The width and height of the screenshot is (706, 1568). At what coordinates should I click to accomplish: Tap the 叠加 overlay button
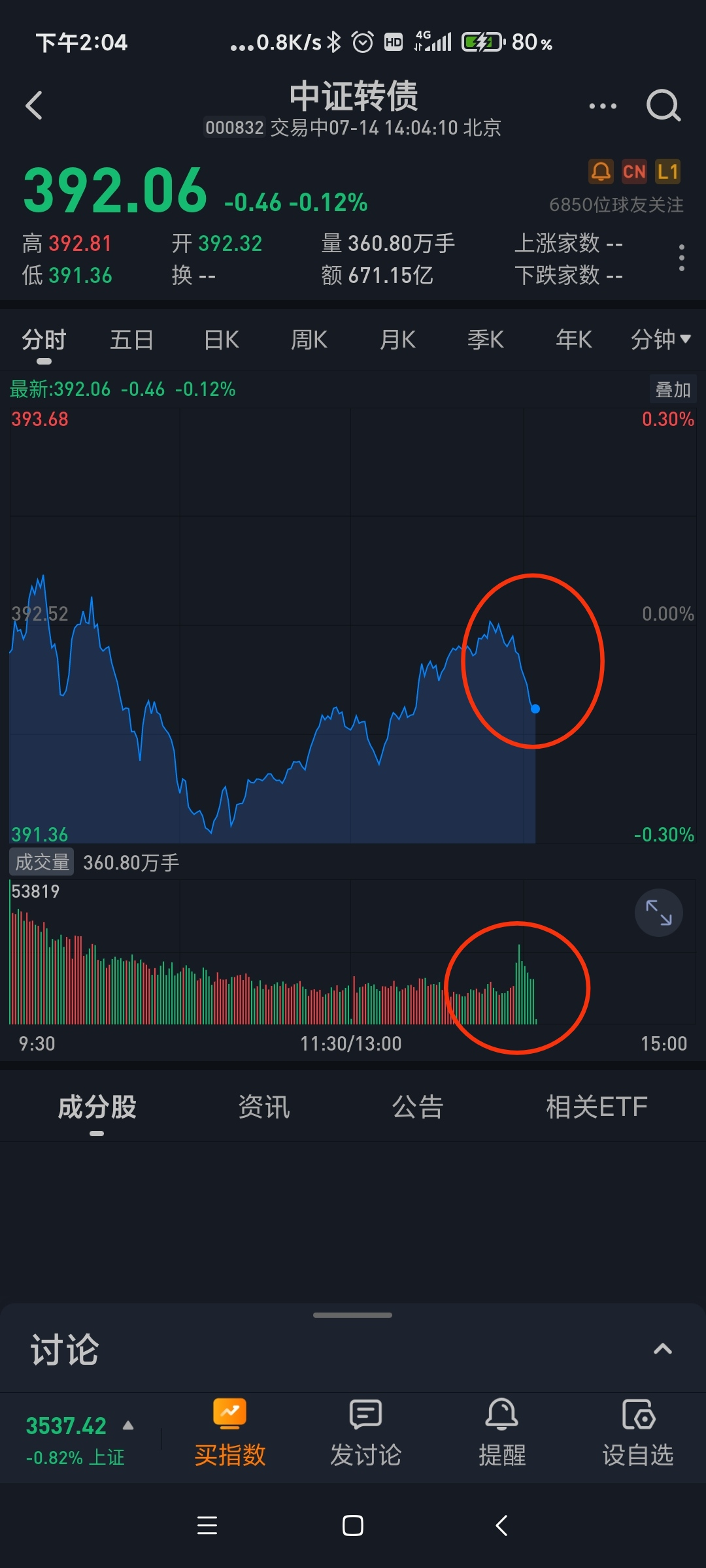click(x=673, y=390)
